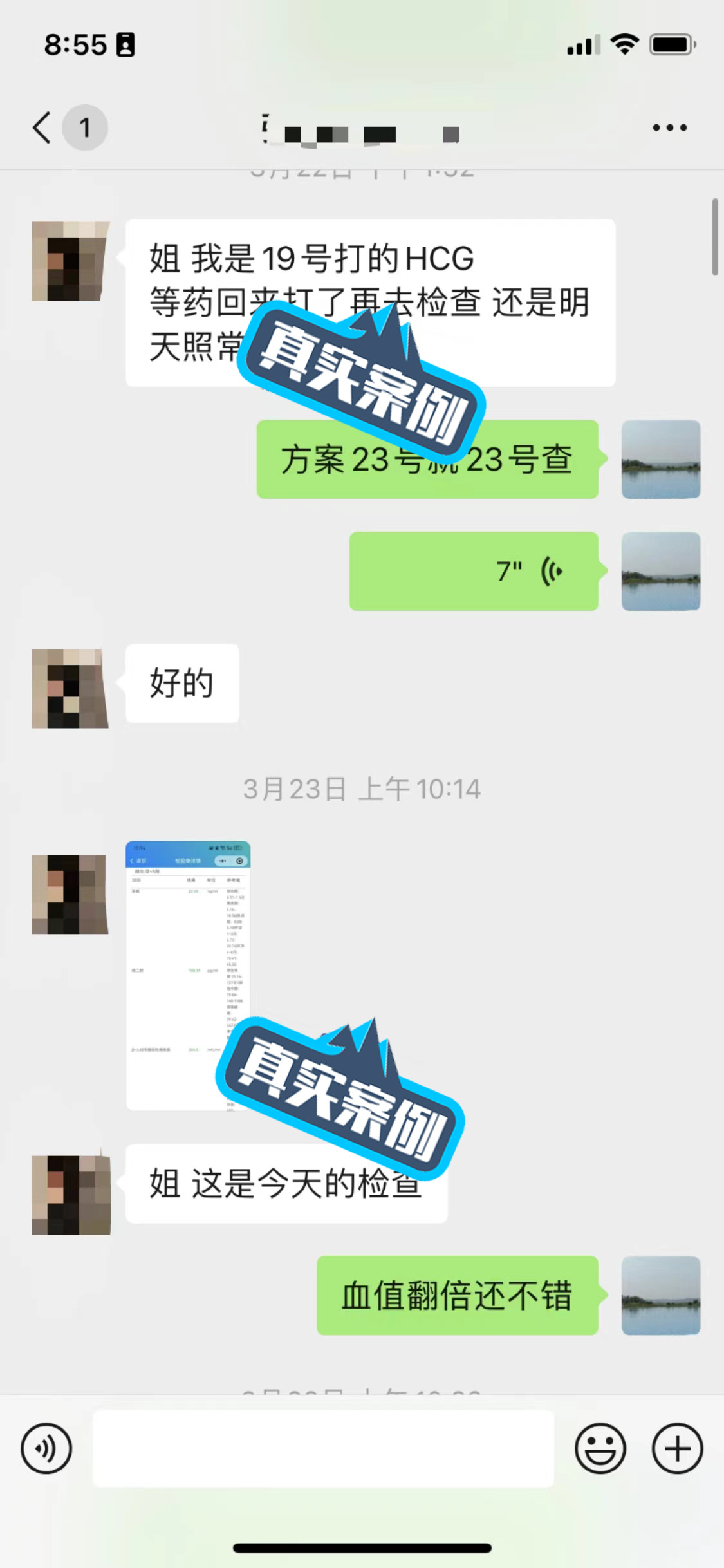Open my avatar beside 血值翻倍还不错
The width and height of the screenshot is (724, 1568).
click(660, 1295)
